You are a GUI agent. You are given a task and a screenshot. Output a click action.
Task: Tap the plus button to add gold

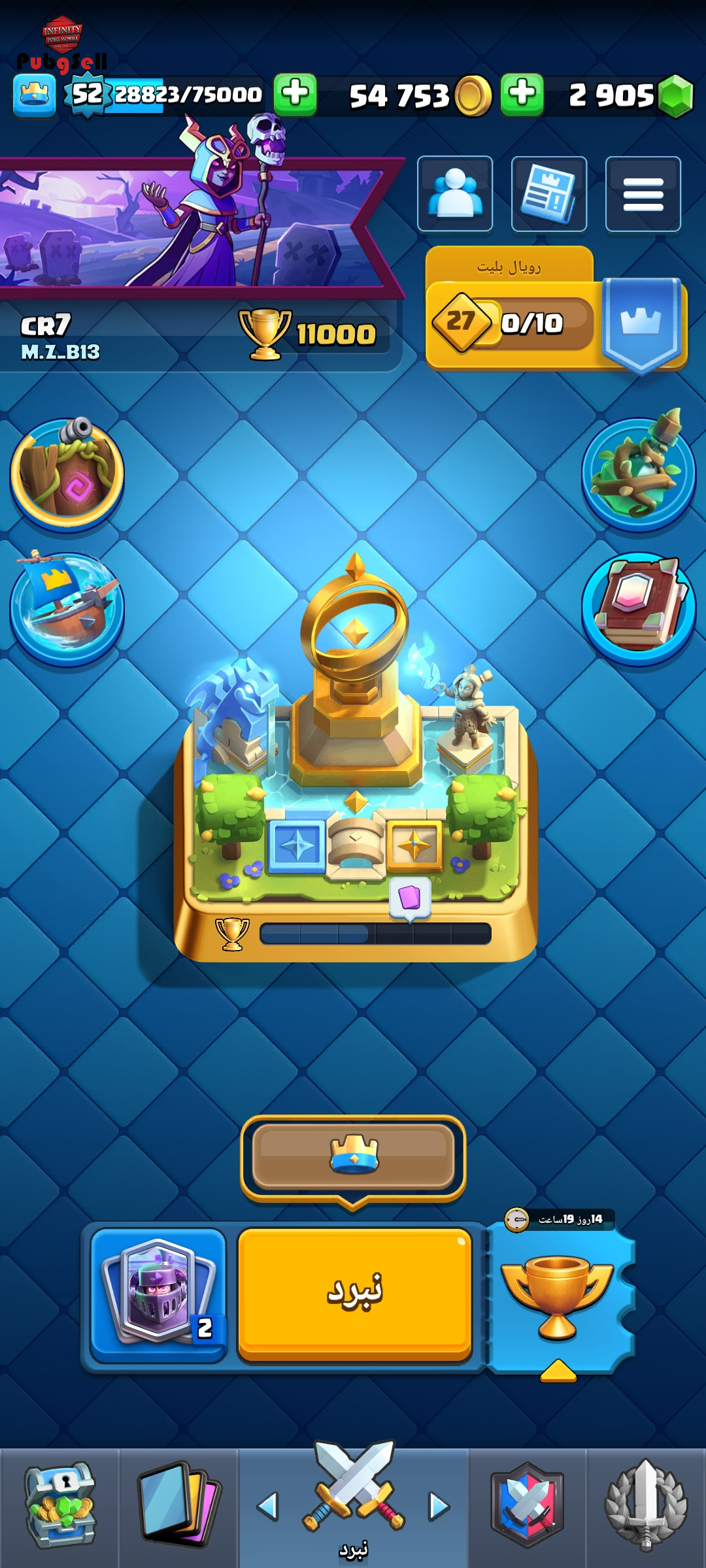(295, 95)
